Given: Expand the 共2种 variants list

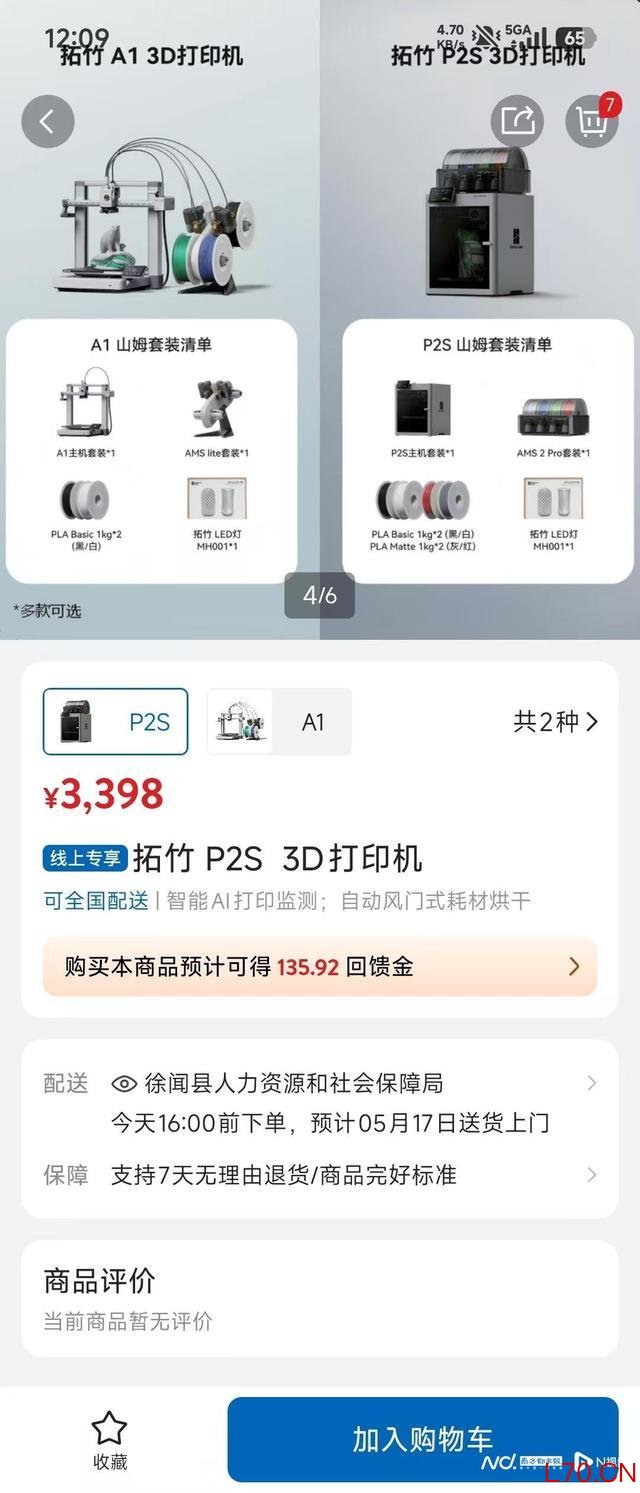Looking at the screenshot, I should click(556, 721).
